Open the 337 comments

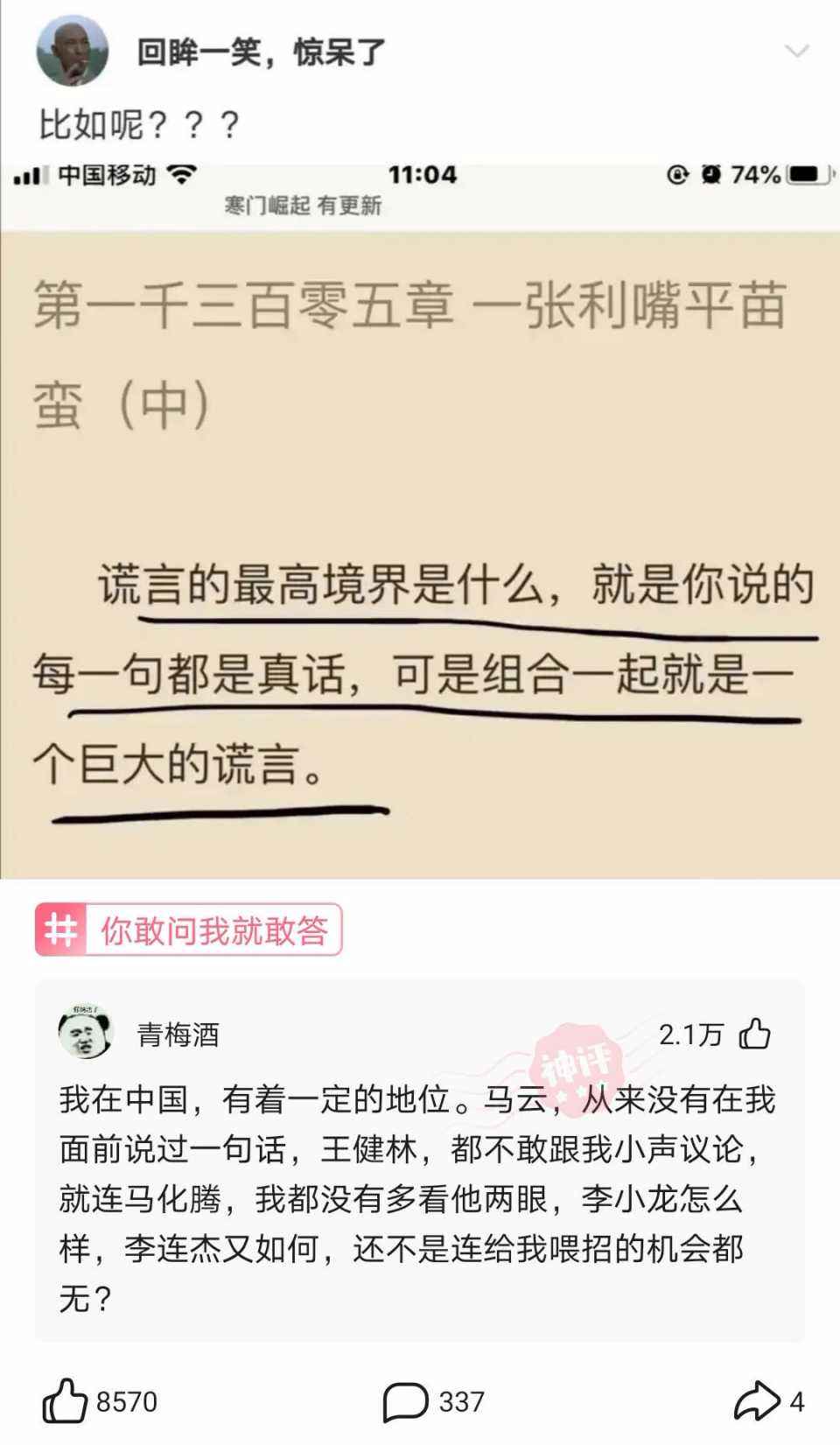[x=405, y=1401]
